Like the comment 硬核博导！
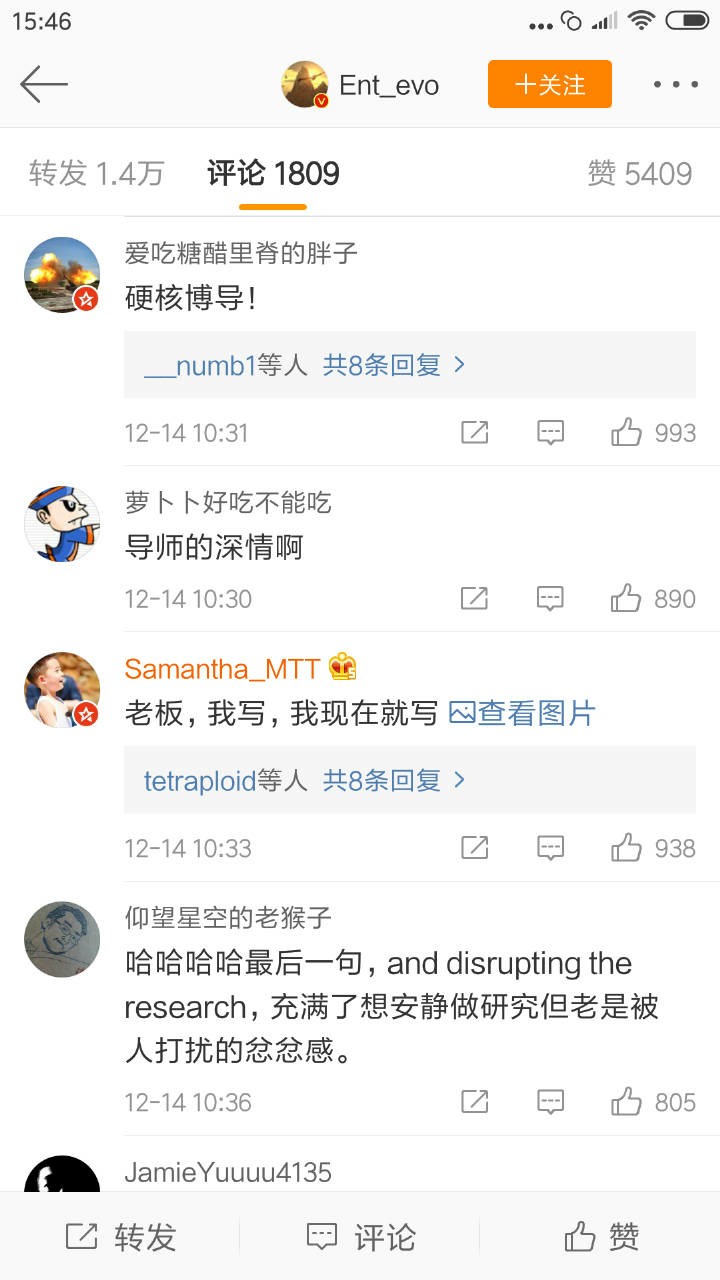 pyautogui.click(x=627, y=432)
